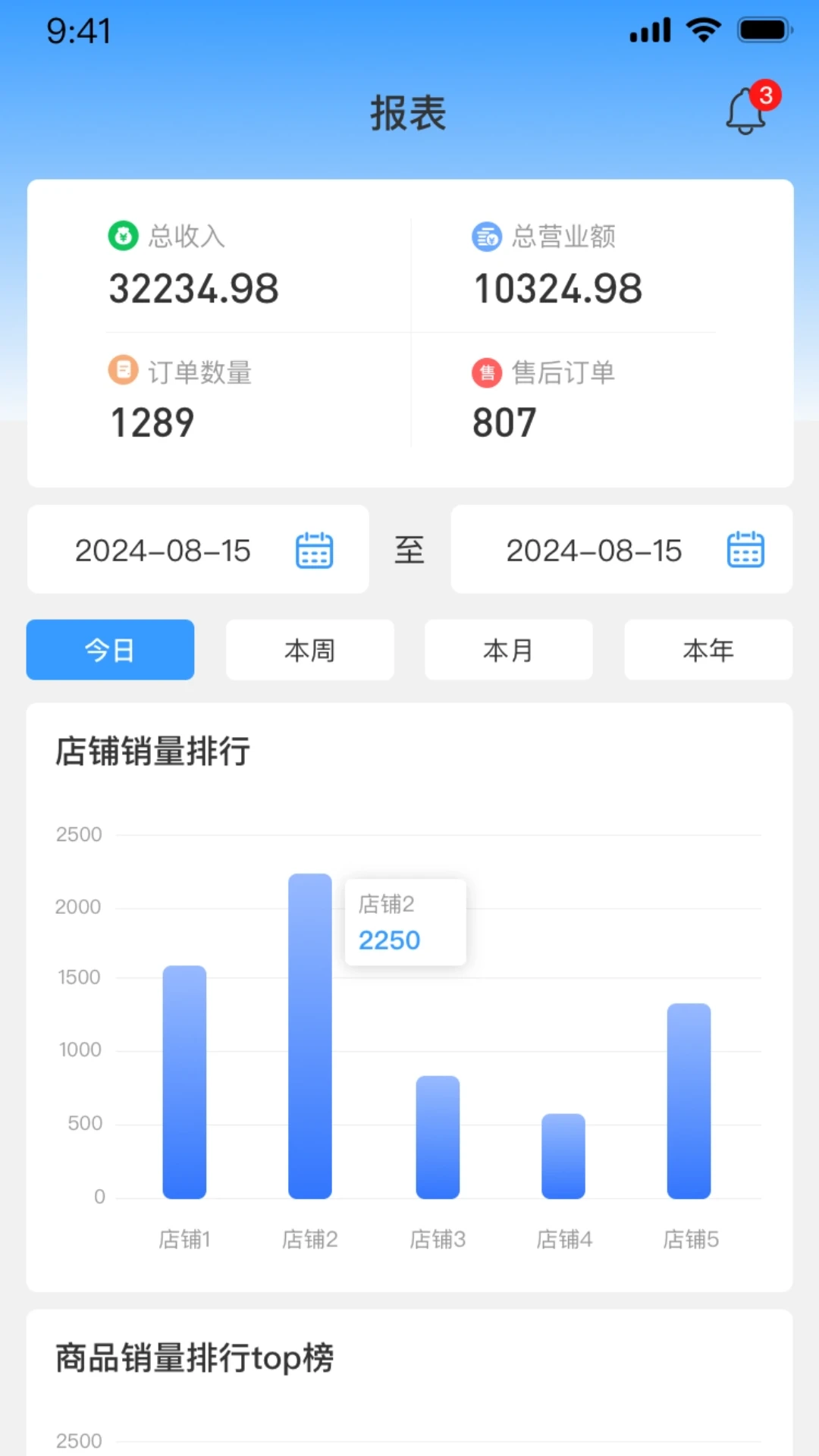Click the 报表 page title
The height and width of the screenshot is (1456, 819).
408,112
